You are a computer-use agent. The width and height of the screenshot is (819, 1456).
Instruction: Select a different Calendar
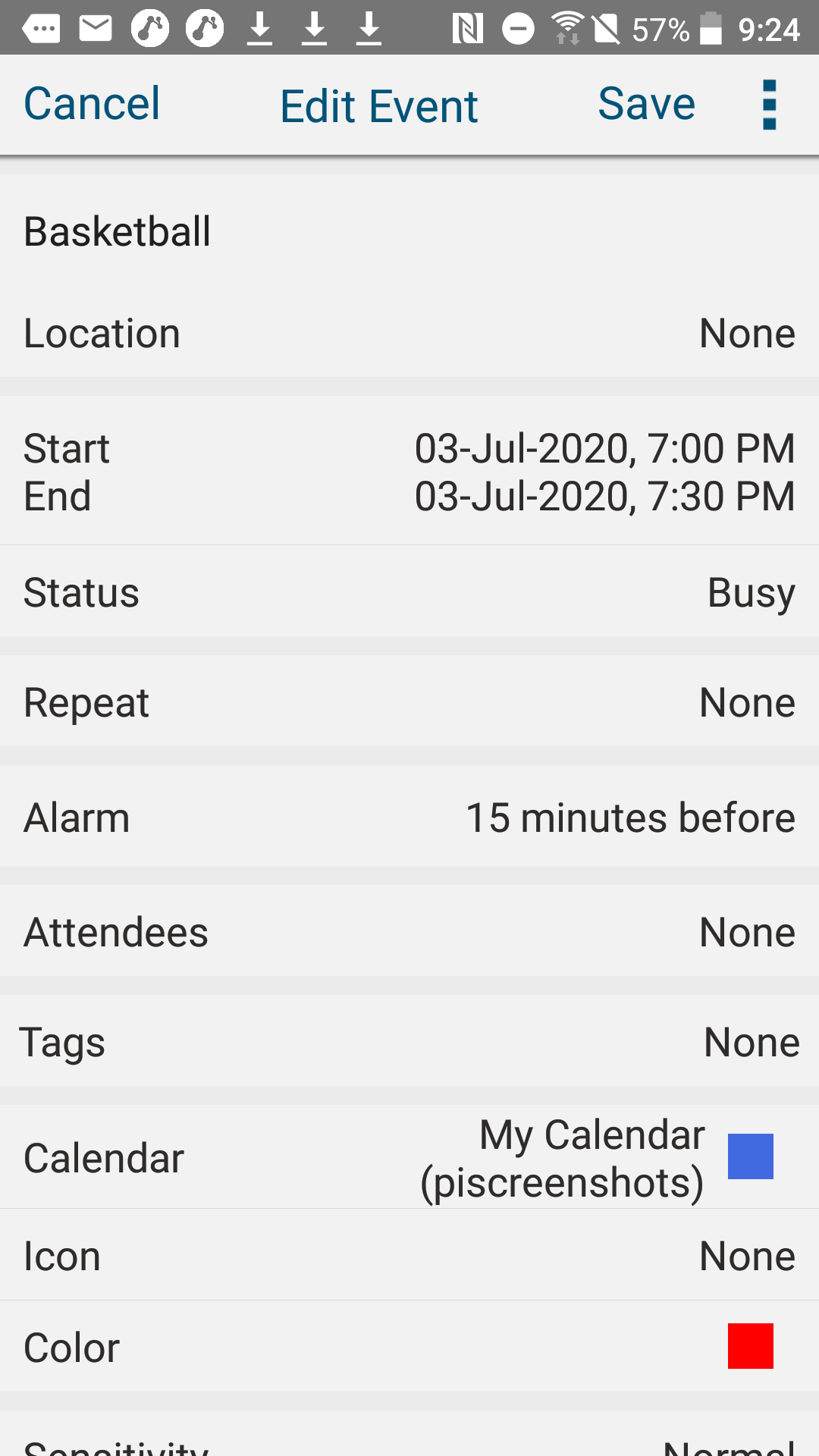(409, 1158)
